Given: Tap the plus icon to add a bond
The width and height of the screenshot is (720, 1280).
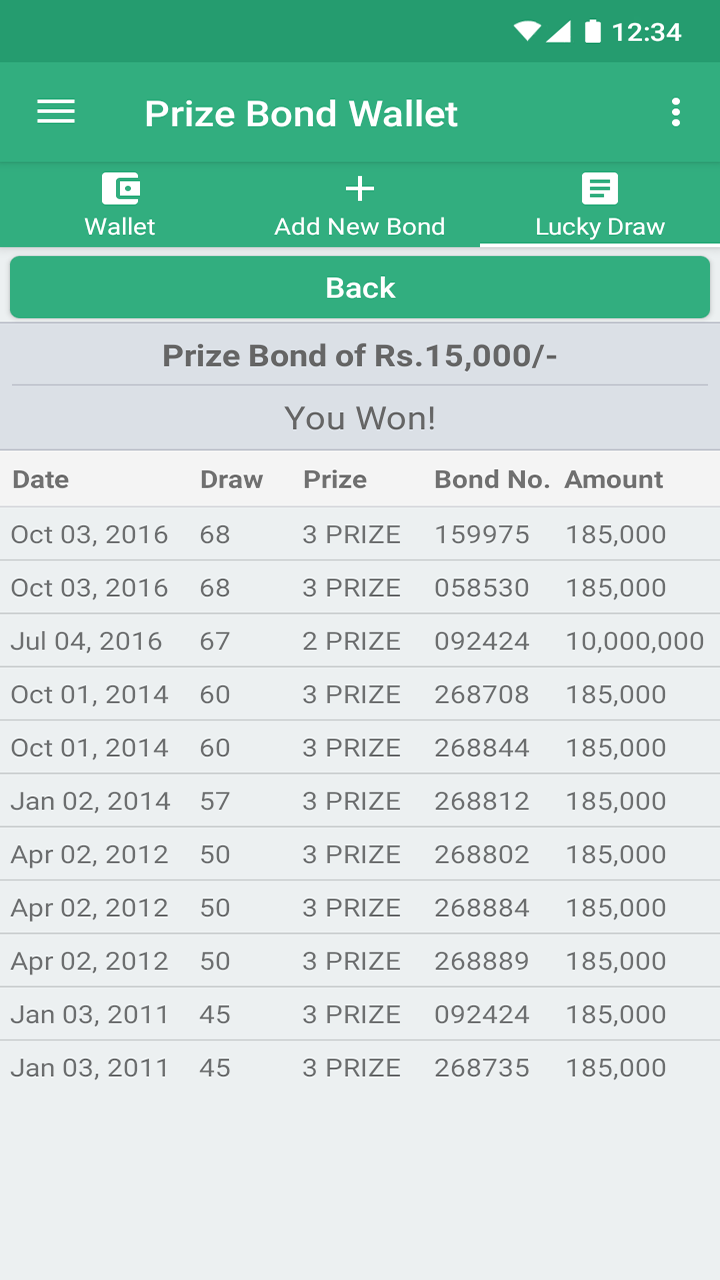Looking at the screenshot, I should (360, 187).
